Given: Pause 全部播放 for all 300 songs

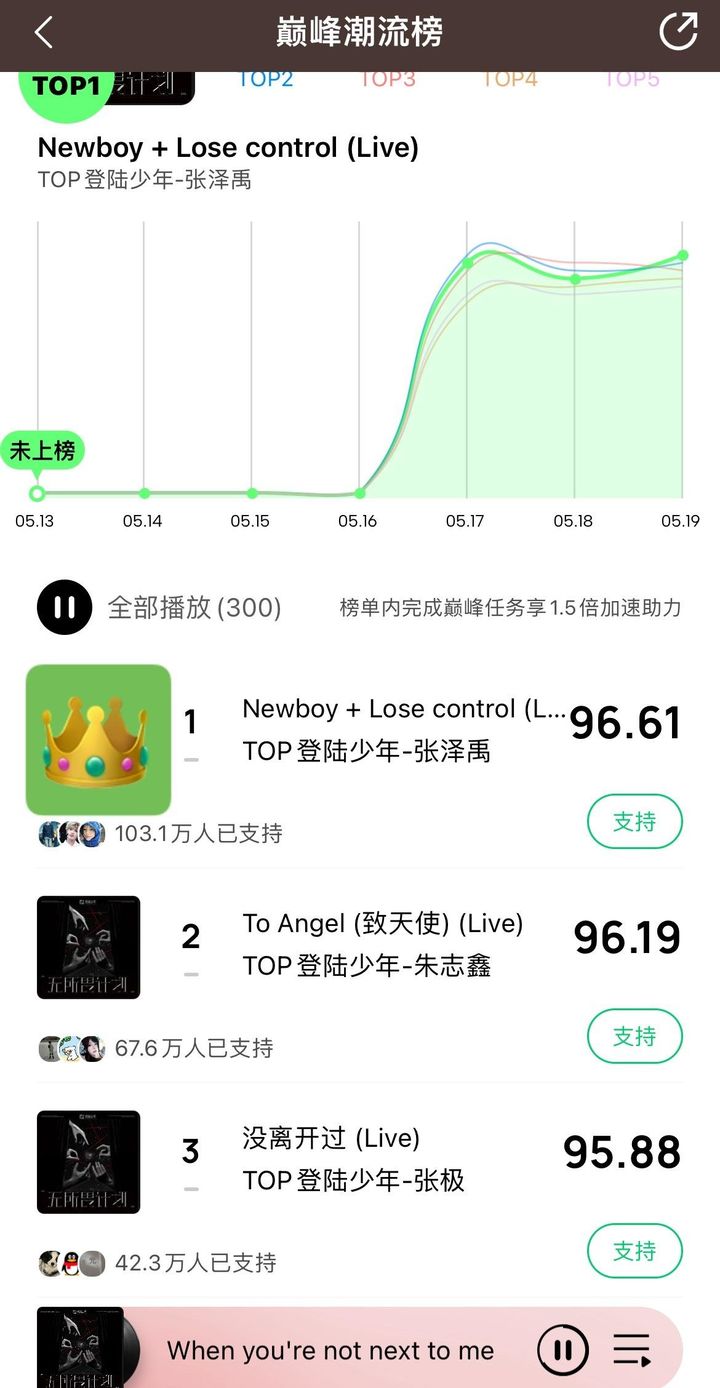Looking at the screenshot, I should [65, 607].
